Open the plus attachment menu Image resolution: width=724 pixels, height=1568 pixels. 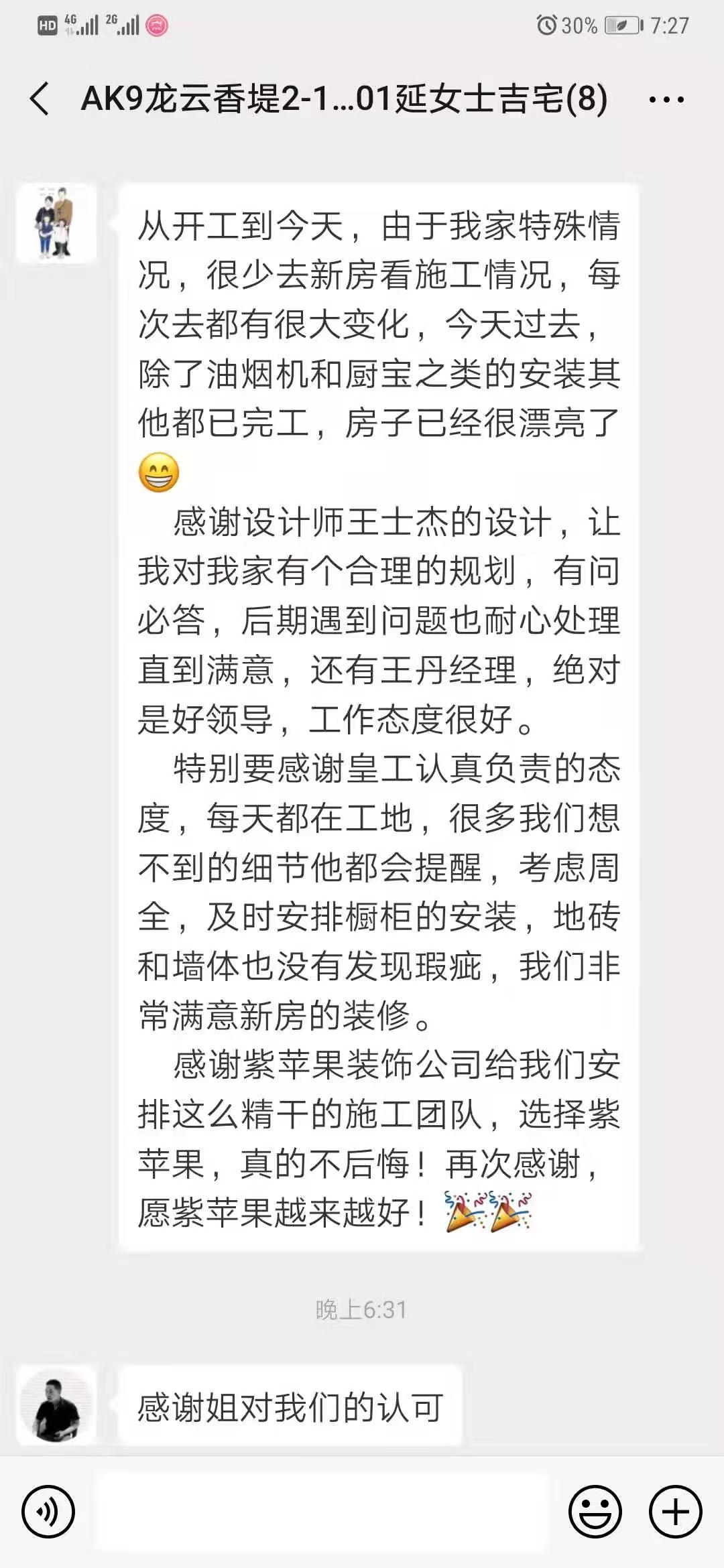click(675, 1512)
